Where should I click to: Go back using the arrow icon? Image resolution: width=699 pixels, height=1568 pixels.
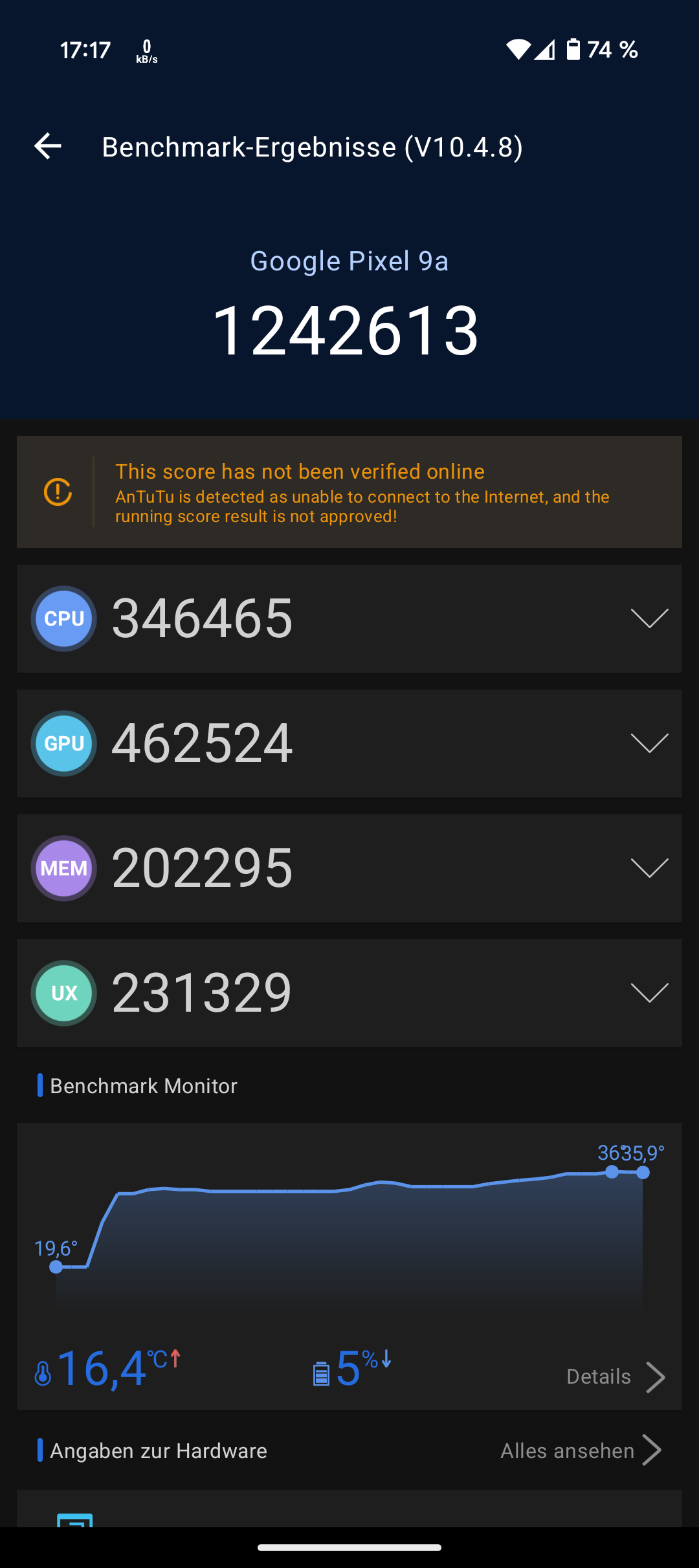tap(48, 146)
